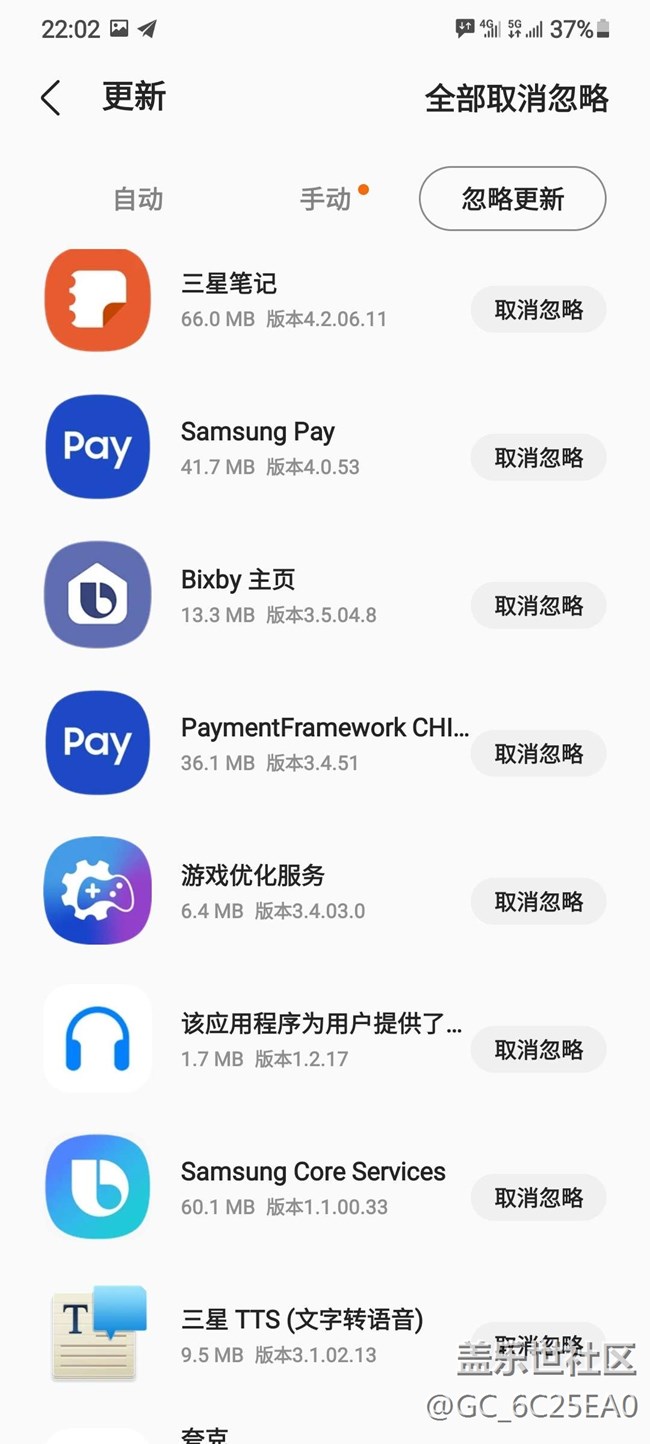This screenshot has height=1444, width=650.
Task: Unignore the headphone app update 版本1.2.17
Action: pos(538,1050)
